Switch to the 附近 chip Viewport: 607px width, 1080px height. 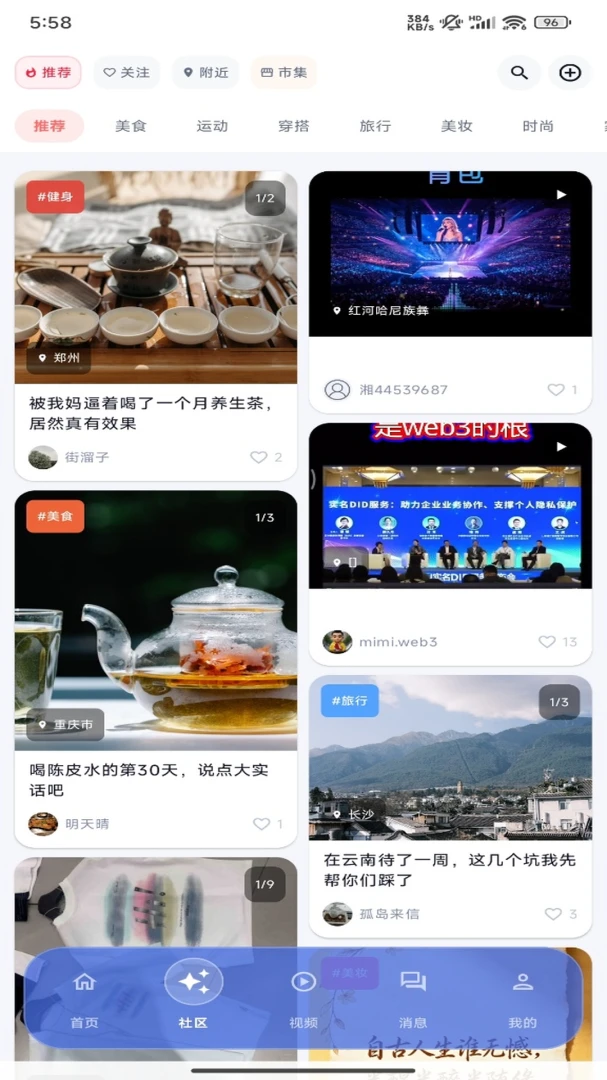205,72
